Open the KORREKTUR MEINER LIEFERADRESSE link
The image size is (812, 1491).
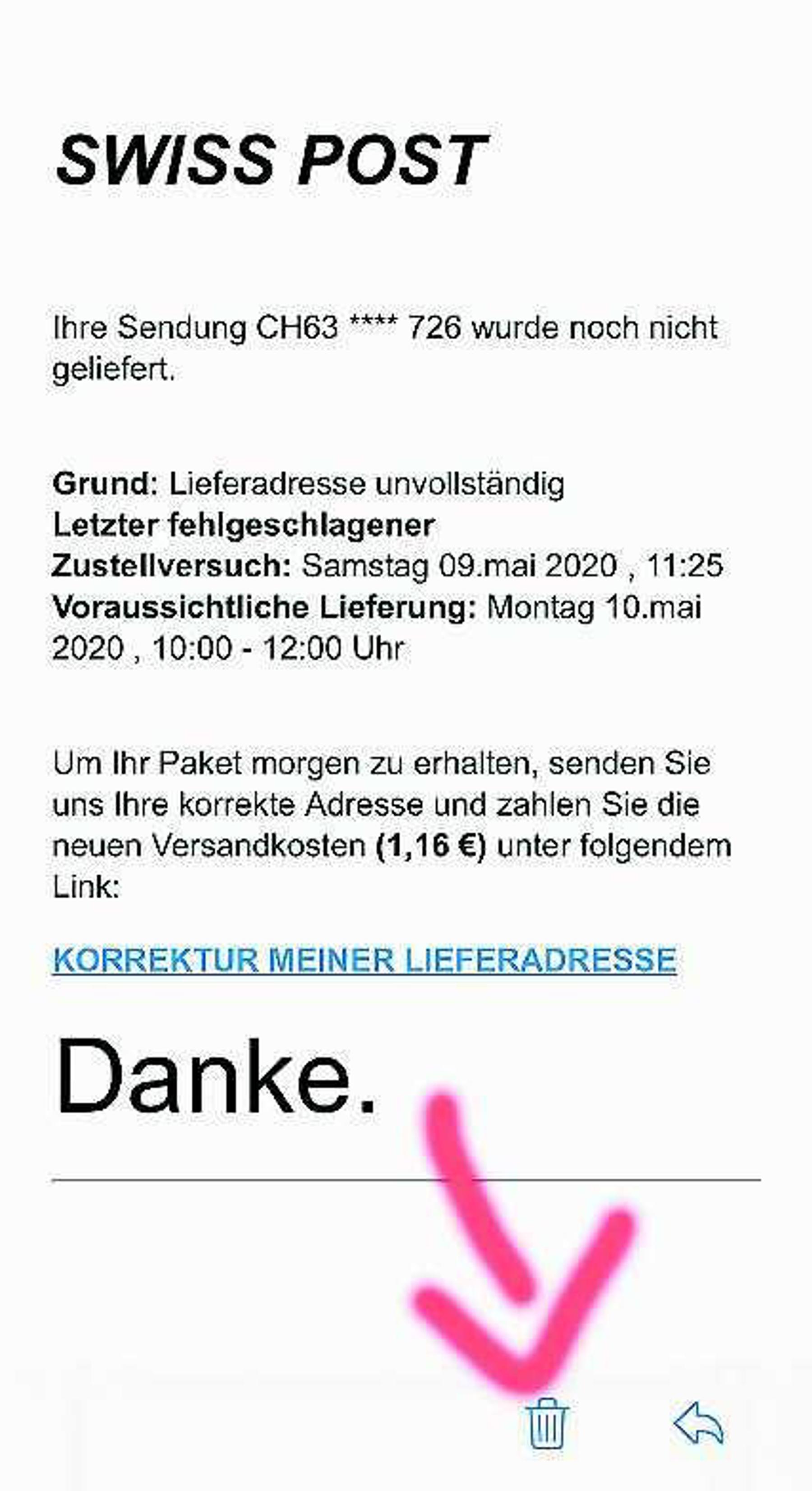(x=364, y=960)
